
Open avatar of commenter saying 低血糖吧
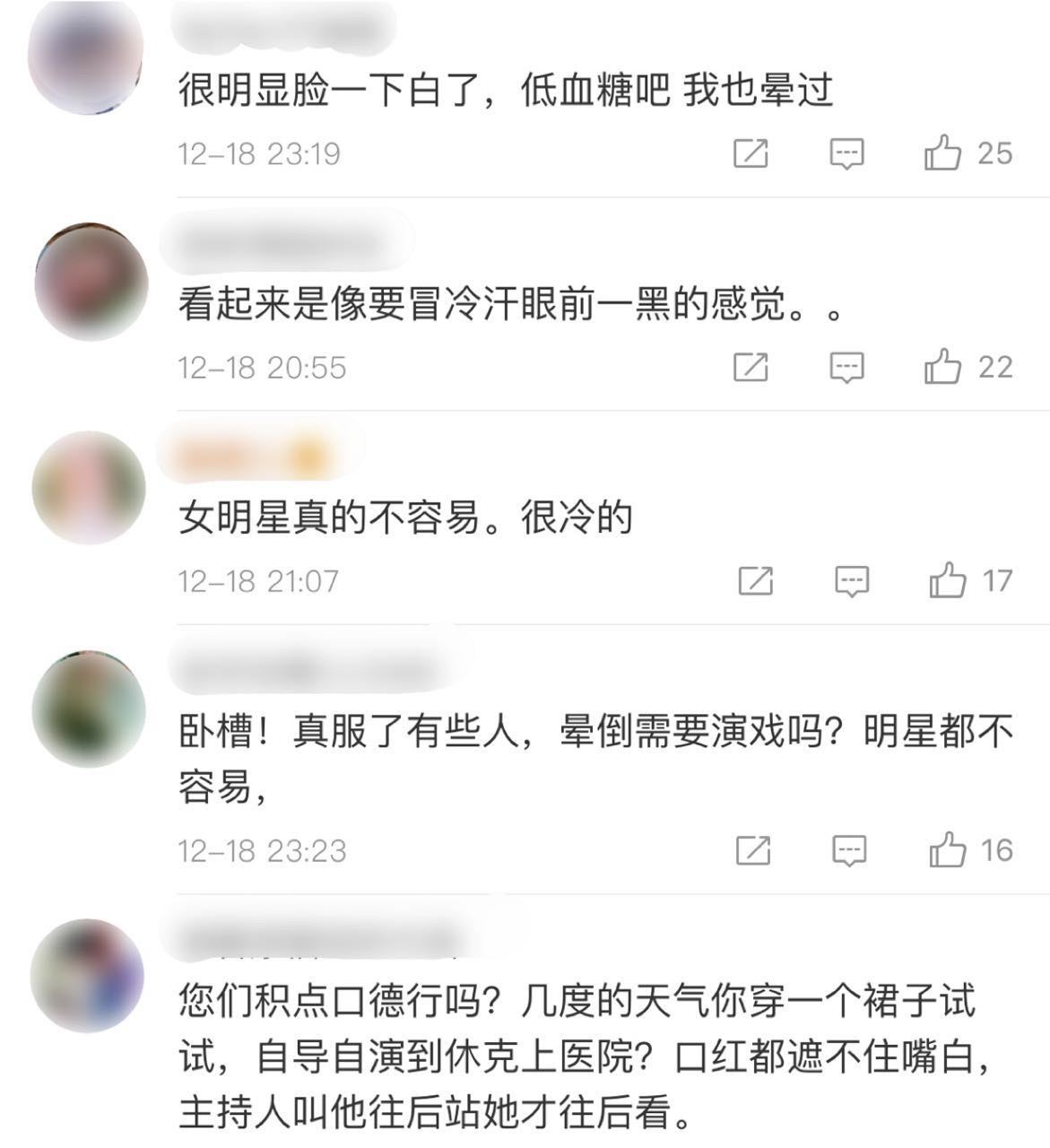click(x=85, y=58)
